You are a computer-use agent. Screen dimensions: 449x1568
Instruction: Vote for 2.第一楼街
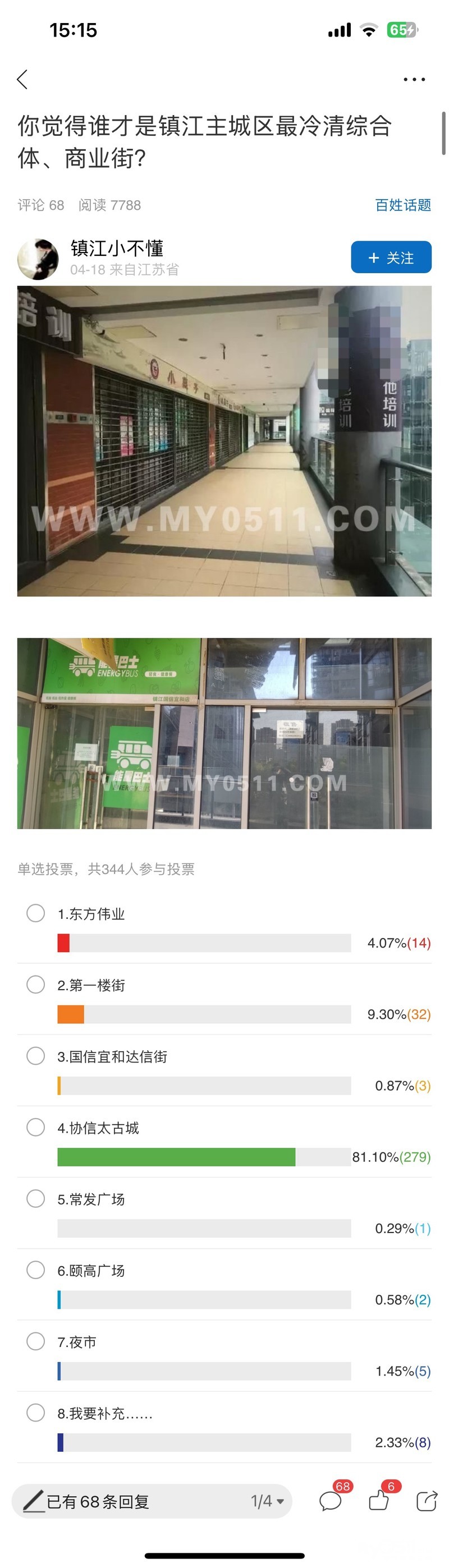[x=36, y=984]
